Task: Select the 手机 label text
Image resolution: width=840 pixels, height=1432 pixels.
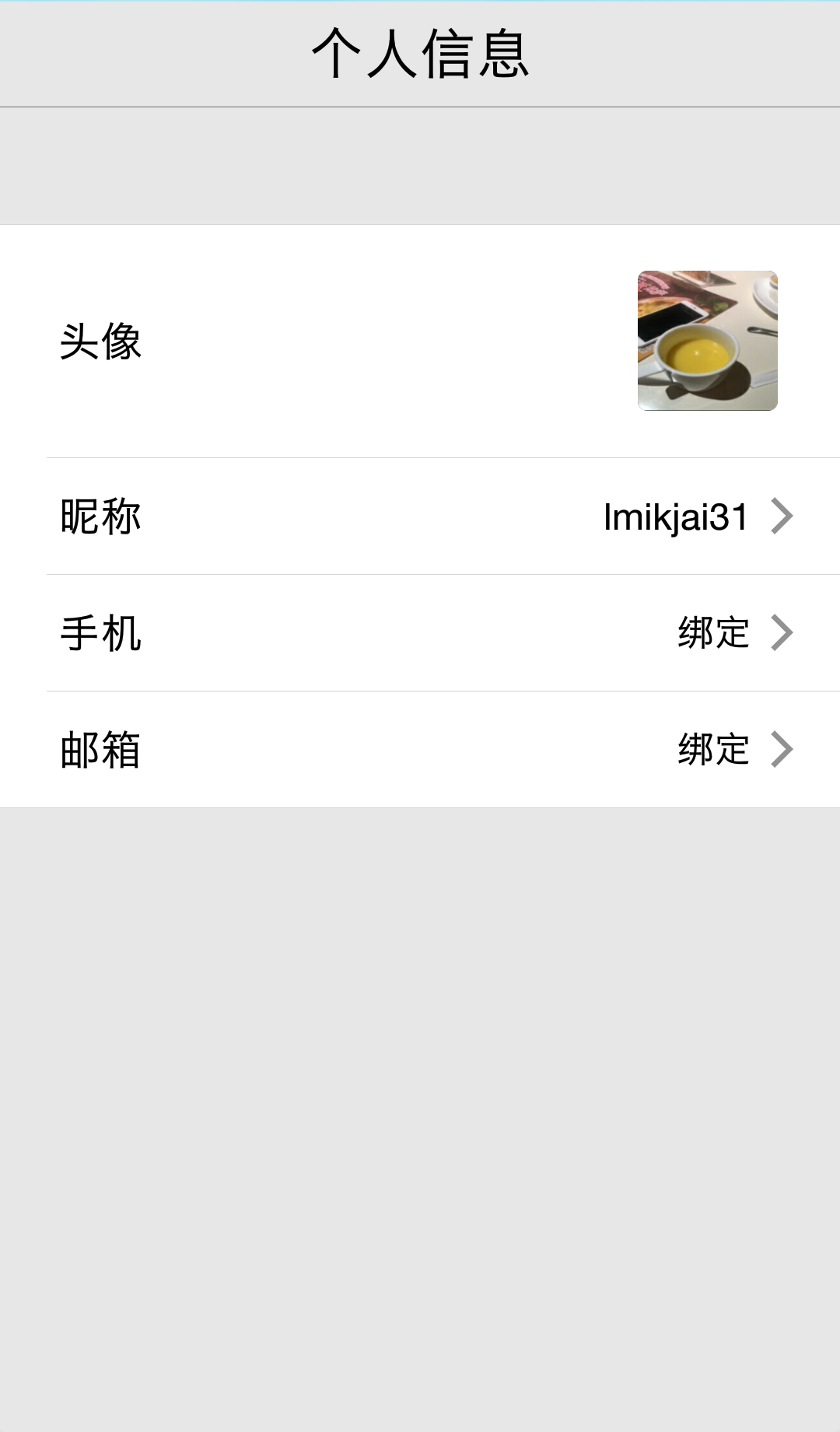Action: 102,632
